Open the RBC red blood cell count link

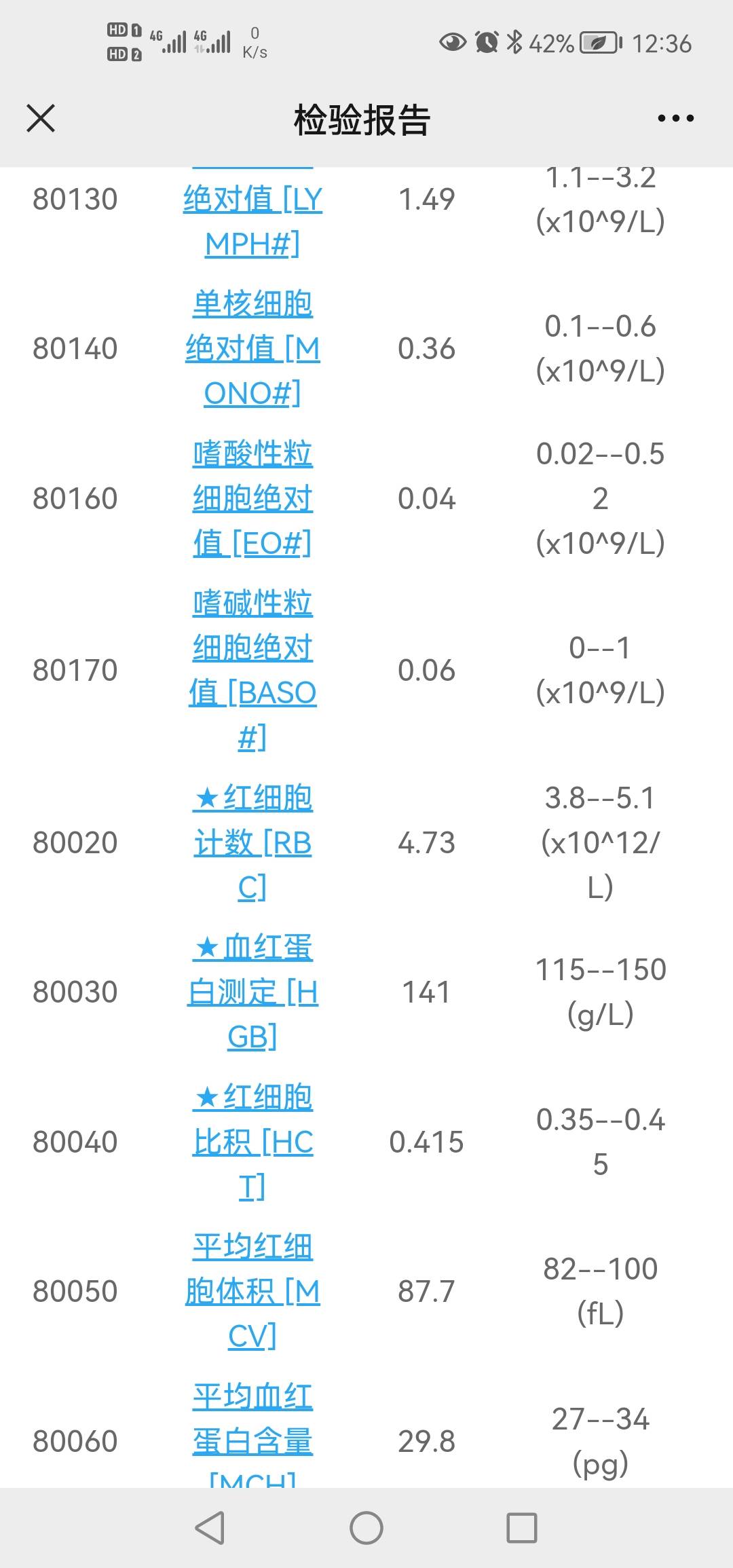(x=252, y=842)
